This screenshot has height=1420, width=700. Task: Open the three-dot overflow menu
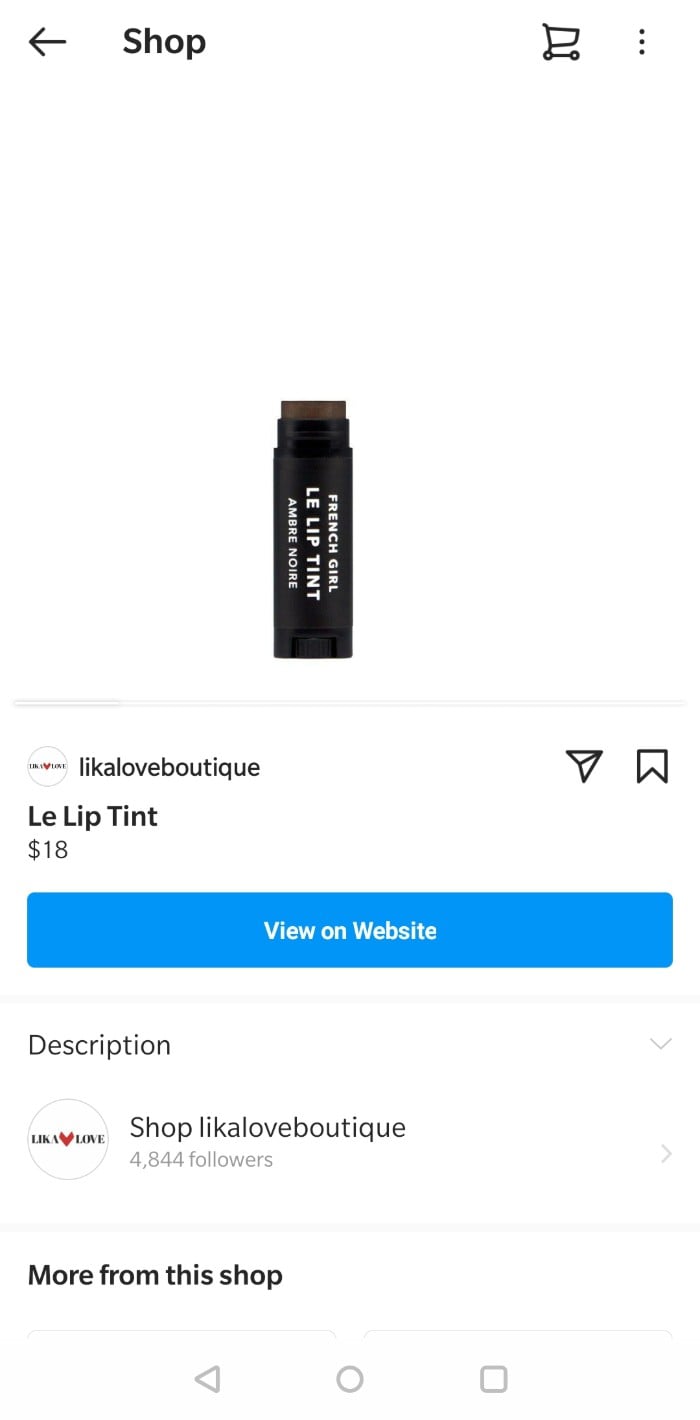tap(642, 42)
